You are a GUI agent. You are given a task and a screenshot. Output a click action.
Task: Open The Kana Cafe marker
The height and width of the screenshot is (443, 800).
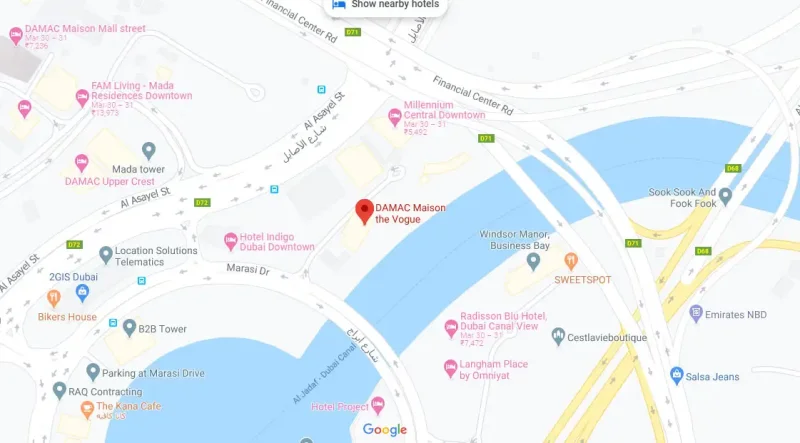tap(87, 409)
